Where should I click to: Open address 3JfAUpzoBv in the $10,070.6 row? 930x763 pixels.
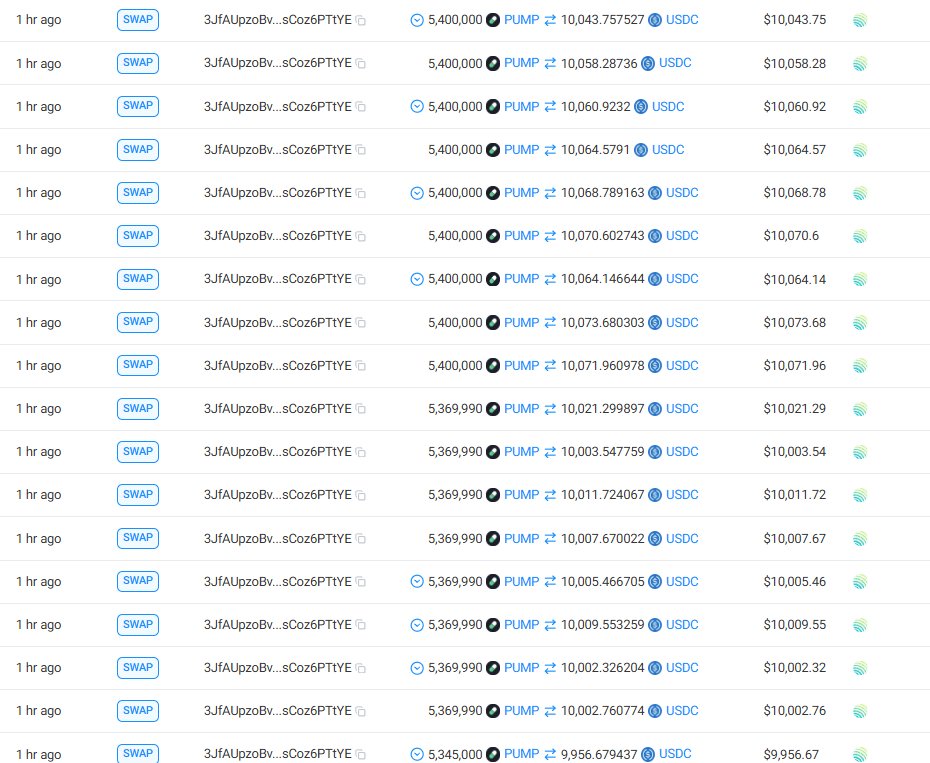[x=277, y=236]
